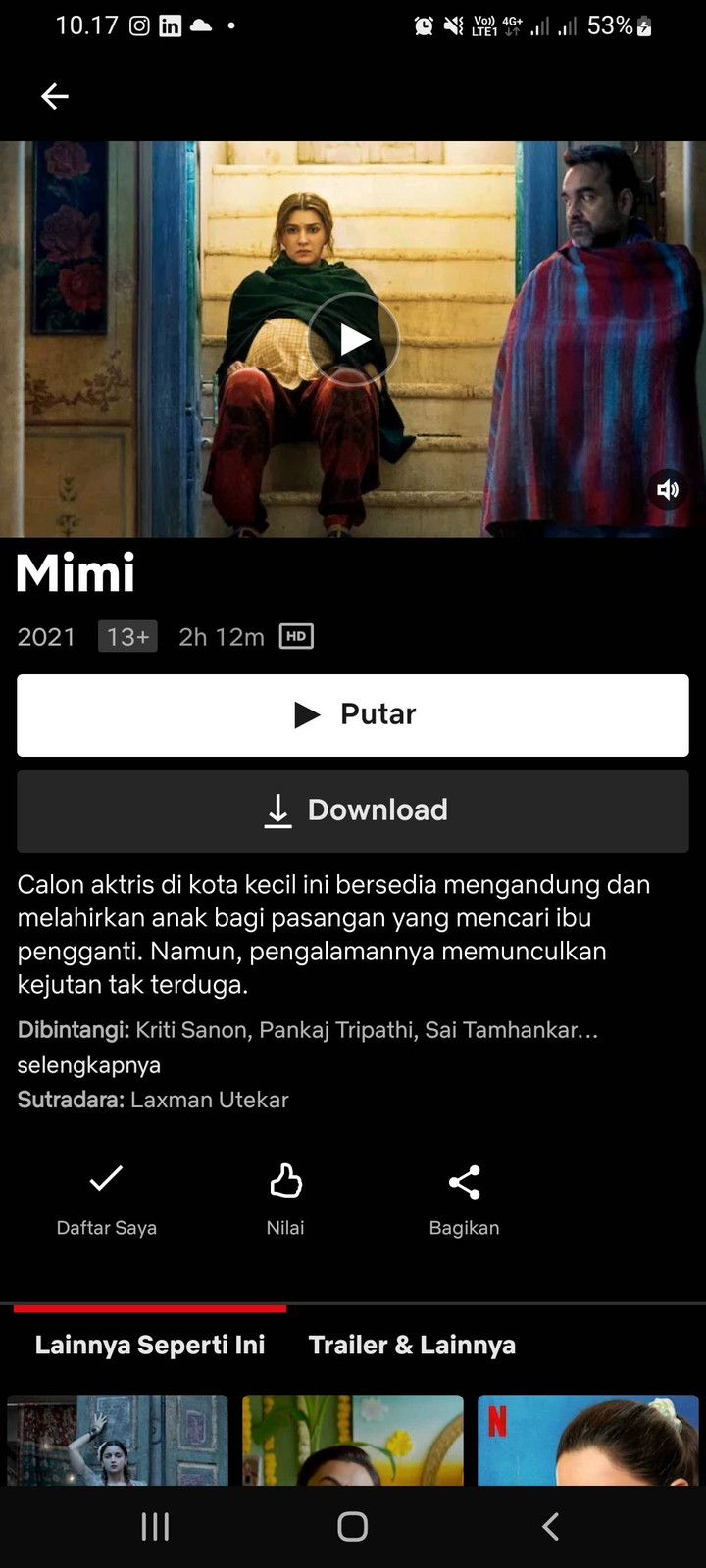
Task: Tap the Putar button to play
Action: [x=353, y=714]
